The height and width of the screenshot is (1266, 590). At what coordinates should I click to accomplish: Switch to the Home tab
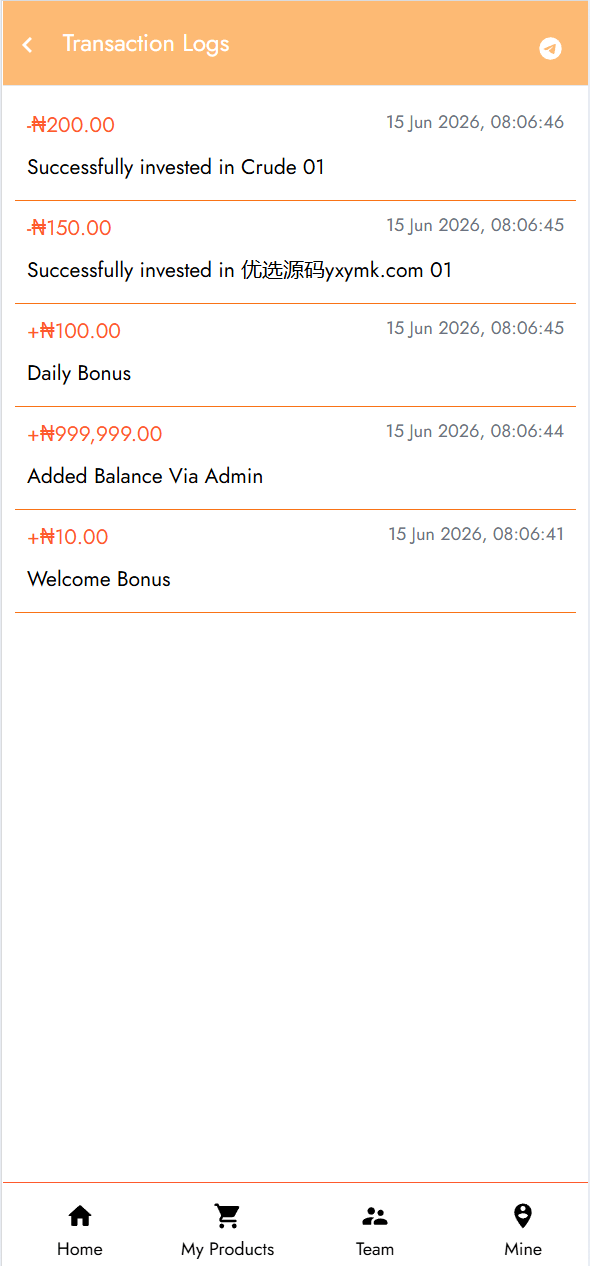[80, 1230]
